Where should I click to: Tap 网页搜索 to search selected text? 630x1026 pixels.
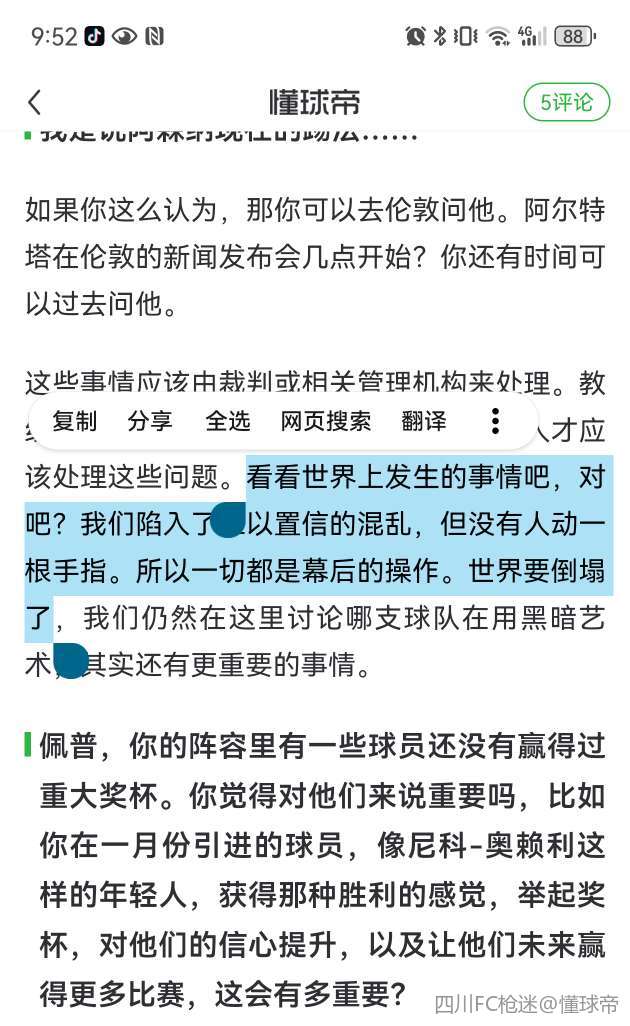326,421
